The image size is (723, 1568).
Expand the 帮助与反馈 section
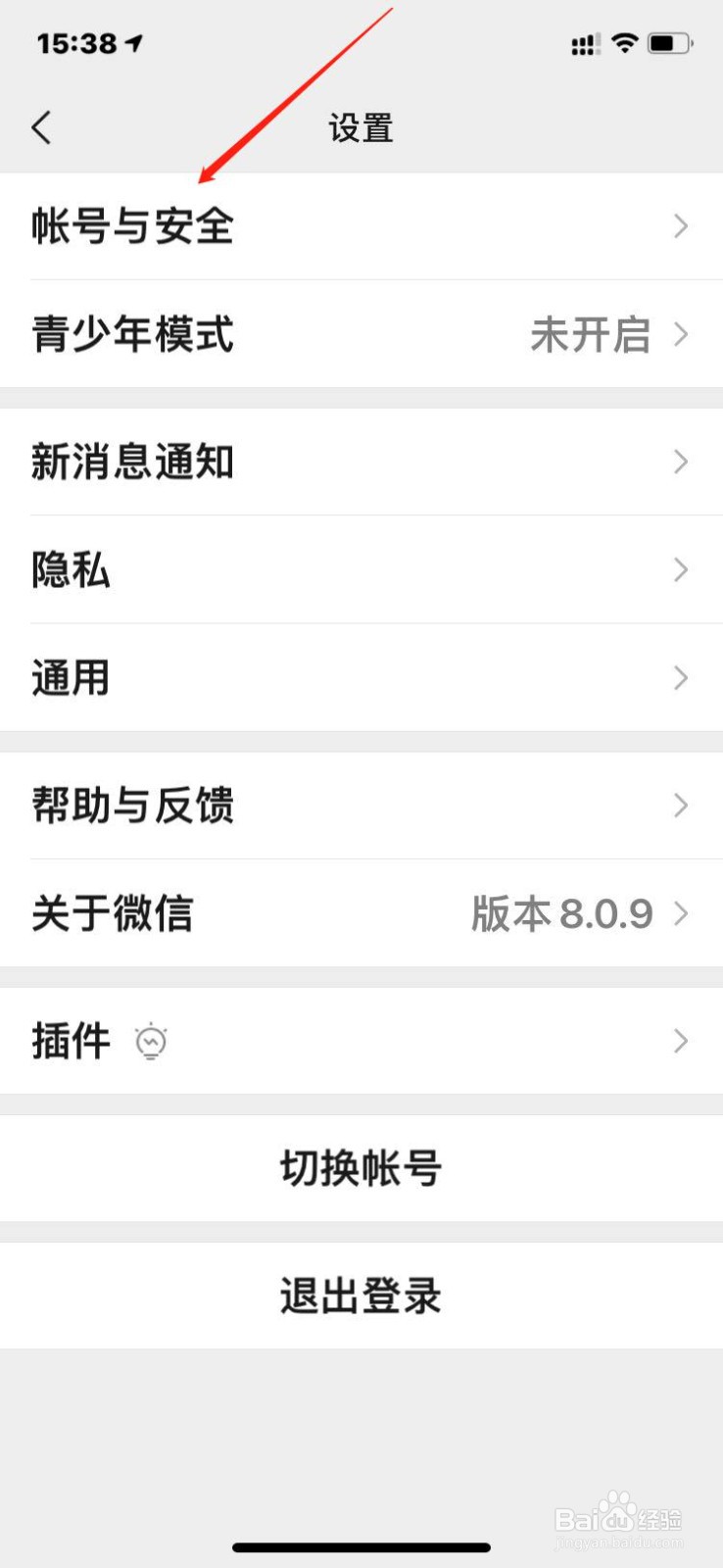pos(362,806)
